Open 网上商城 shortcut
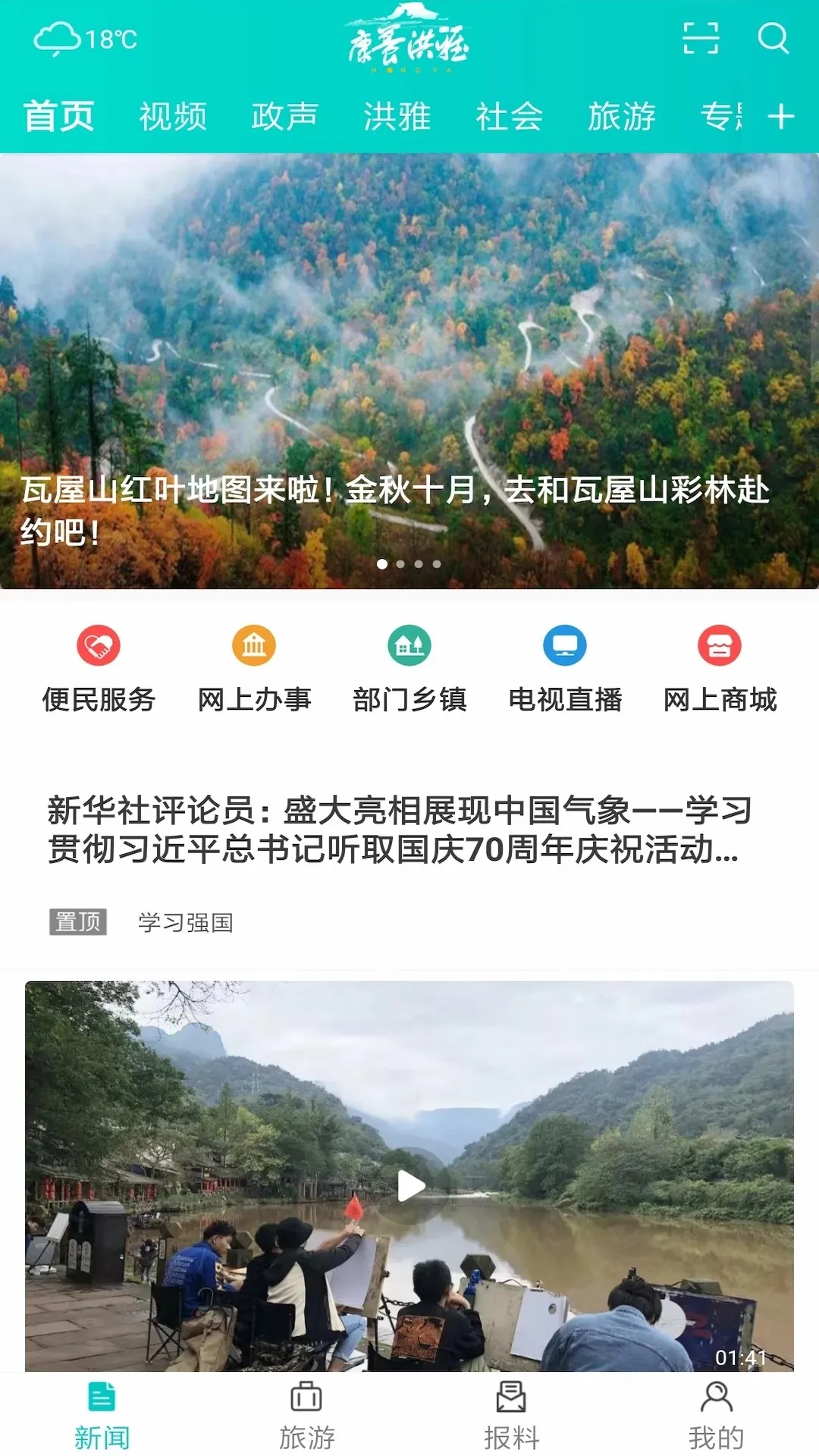This screenshot has width=819, height=1456. tap(720, 667)
